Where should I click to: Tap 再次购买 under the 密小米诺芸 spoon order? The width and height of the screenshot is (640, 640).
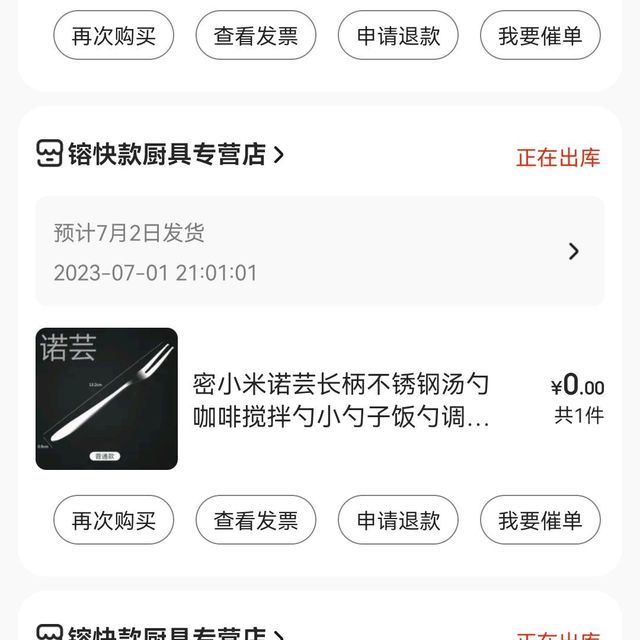(114, 520)
